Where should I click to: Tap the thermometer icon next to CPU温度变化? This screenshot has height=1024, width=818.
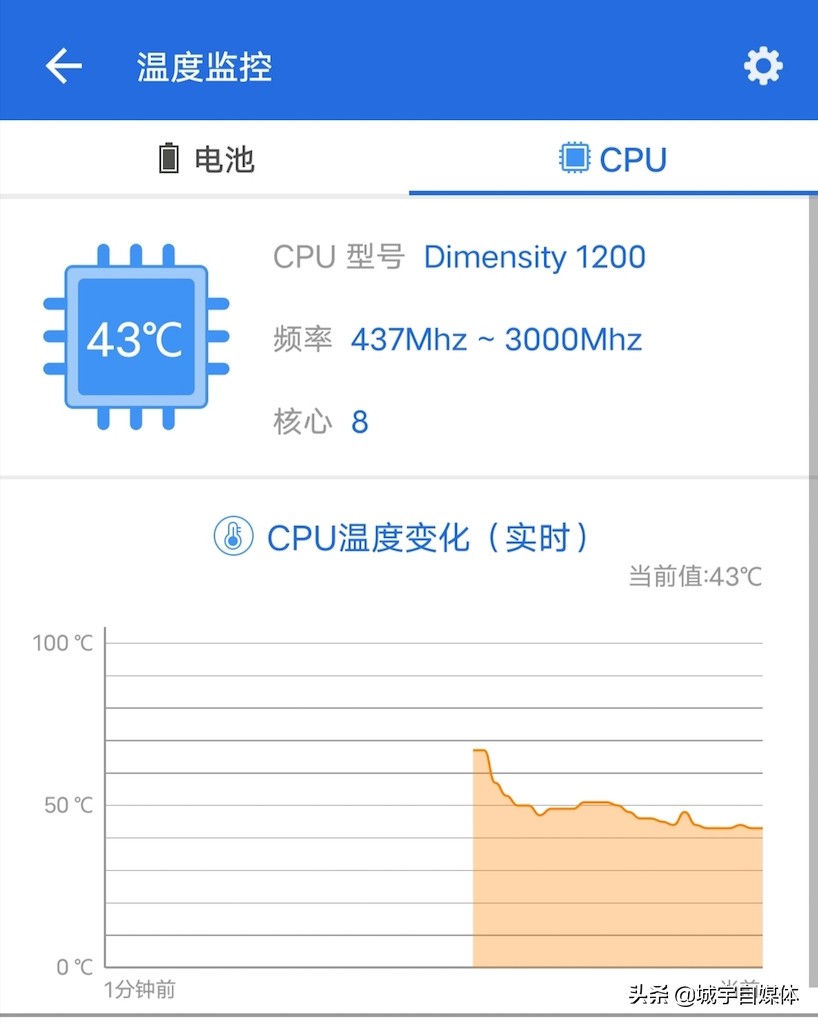pos(231,537)
